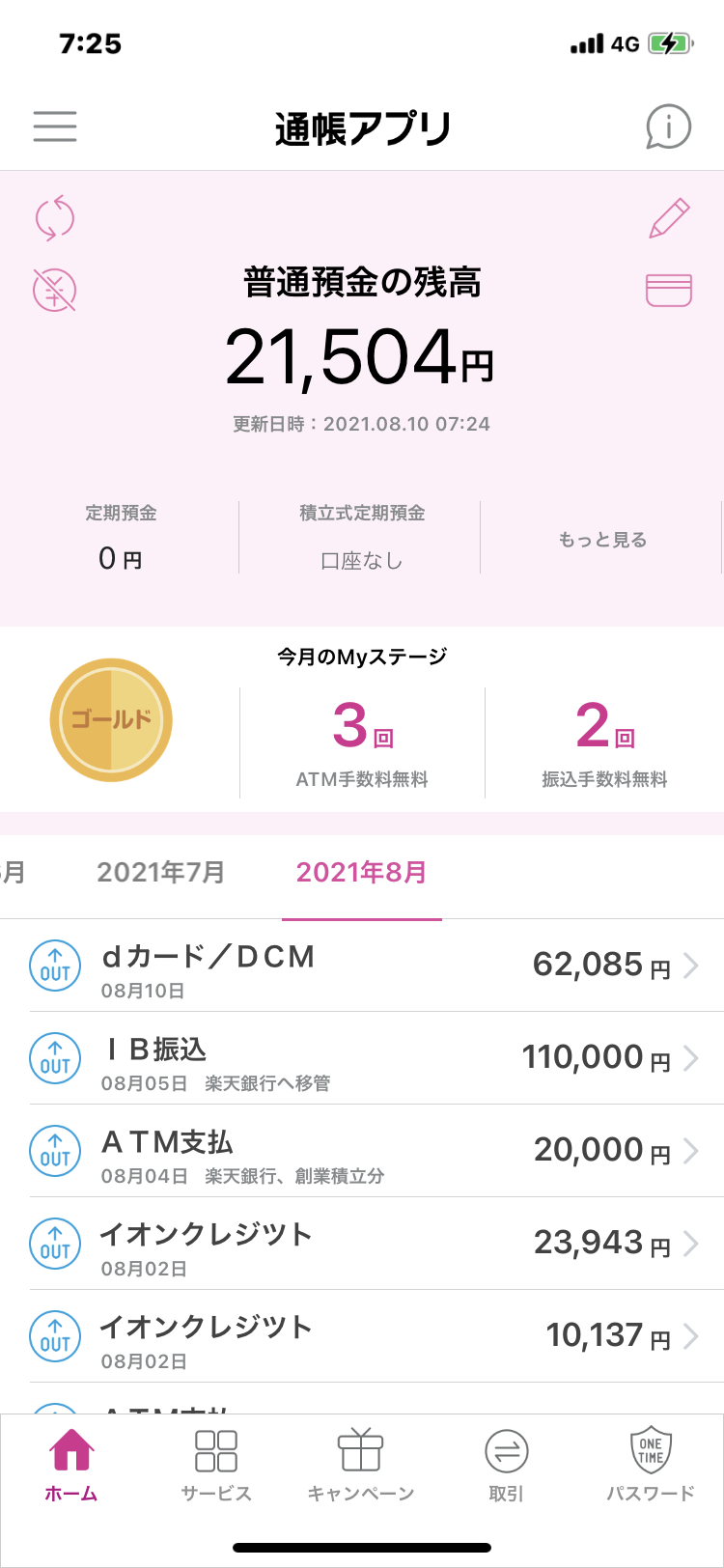Screen dimensions: 724x1568
Task: Open the キャンペーン tab
Action: tap(361, 1465)
